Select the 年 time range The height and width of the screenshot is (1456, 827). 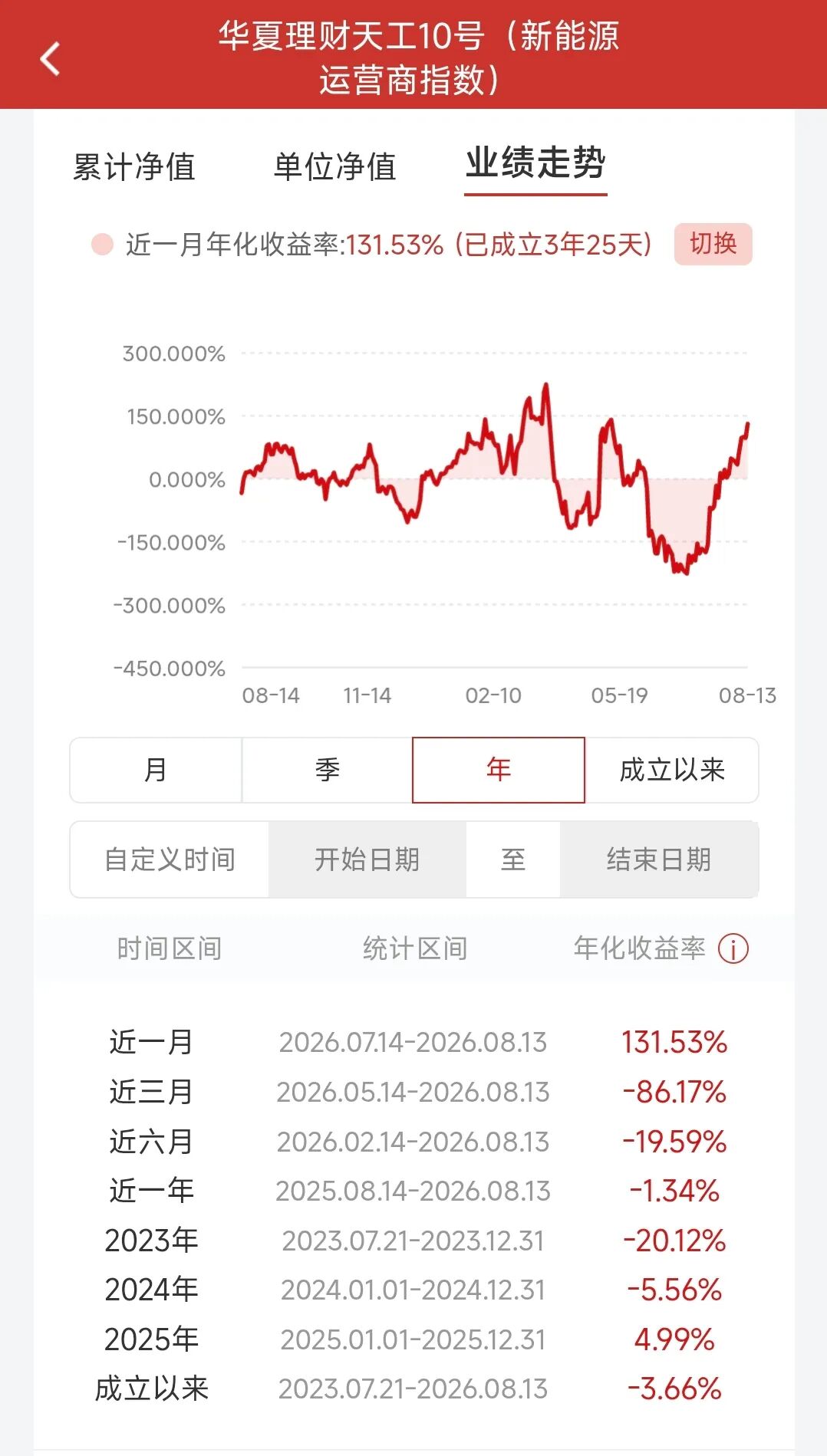coord(499,770)
